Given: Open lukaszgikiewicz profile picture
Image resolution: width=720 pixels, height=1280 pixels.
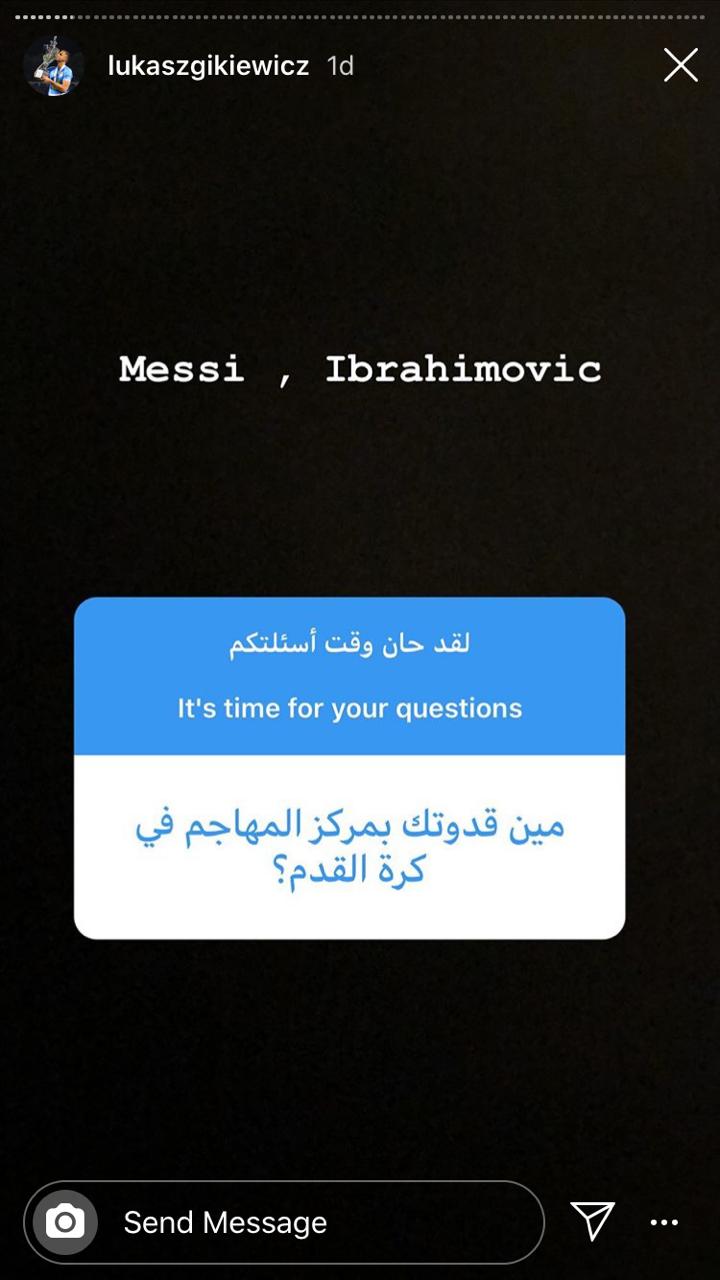Looking at the screenshot, I should point(53,66).
